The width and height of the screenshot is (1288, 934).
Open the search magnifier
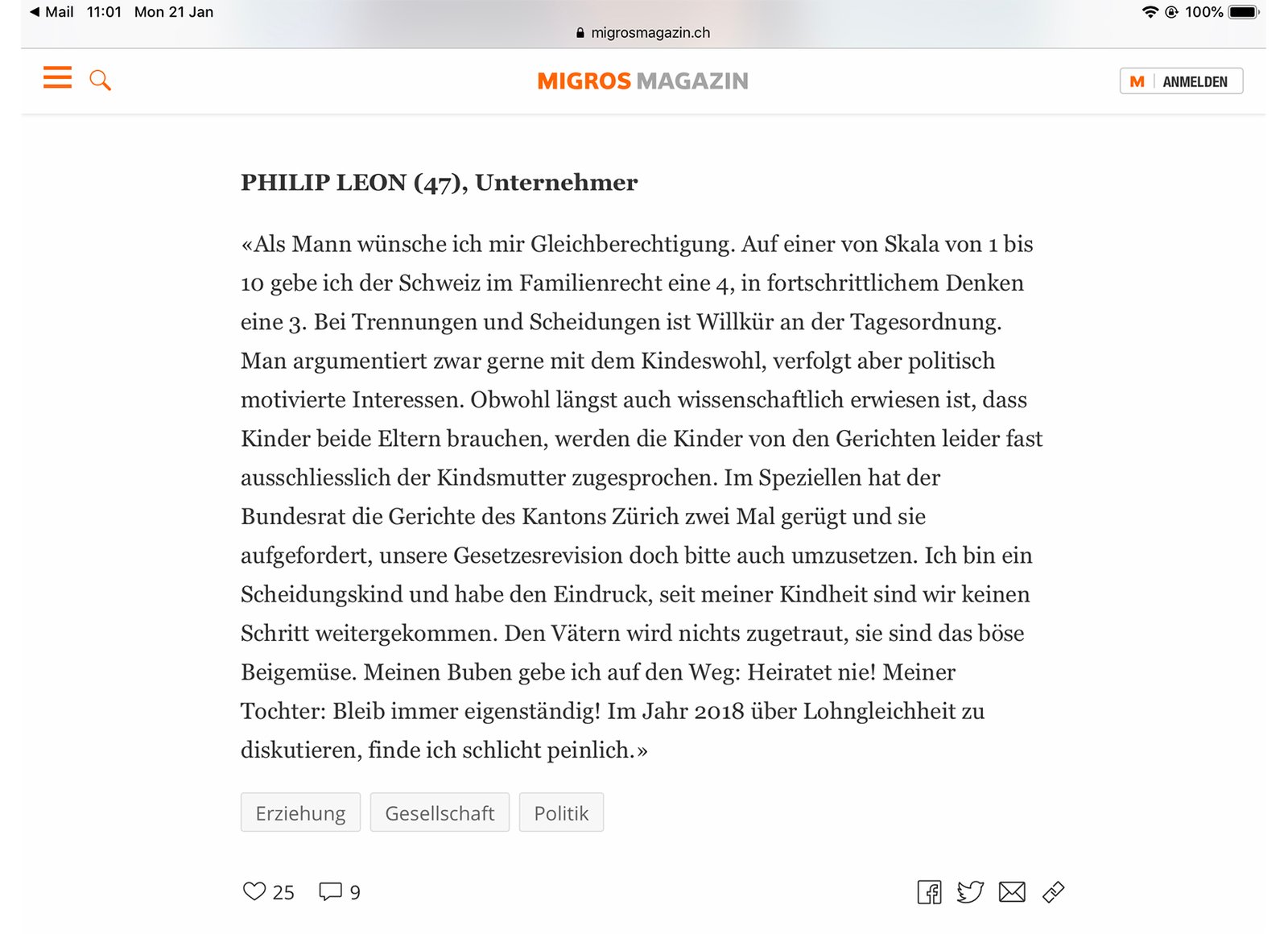pos(100,80)
